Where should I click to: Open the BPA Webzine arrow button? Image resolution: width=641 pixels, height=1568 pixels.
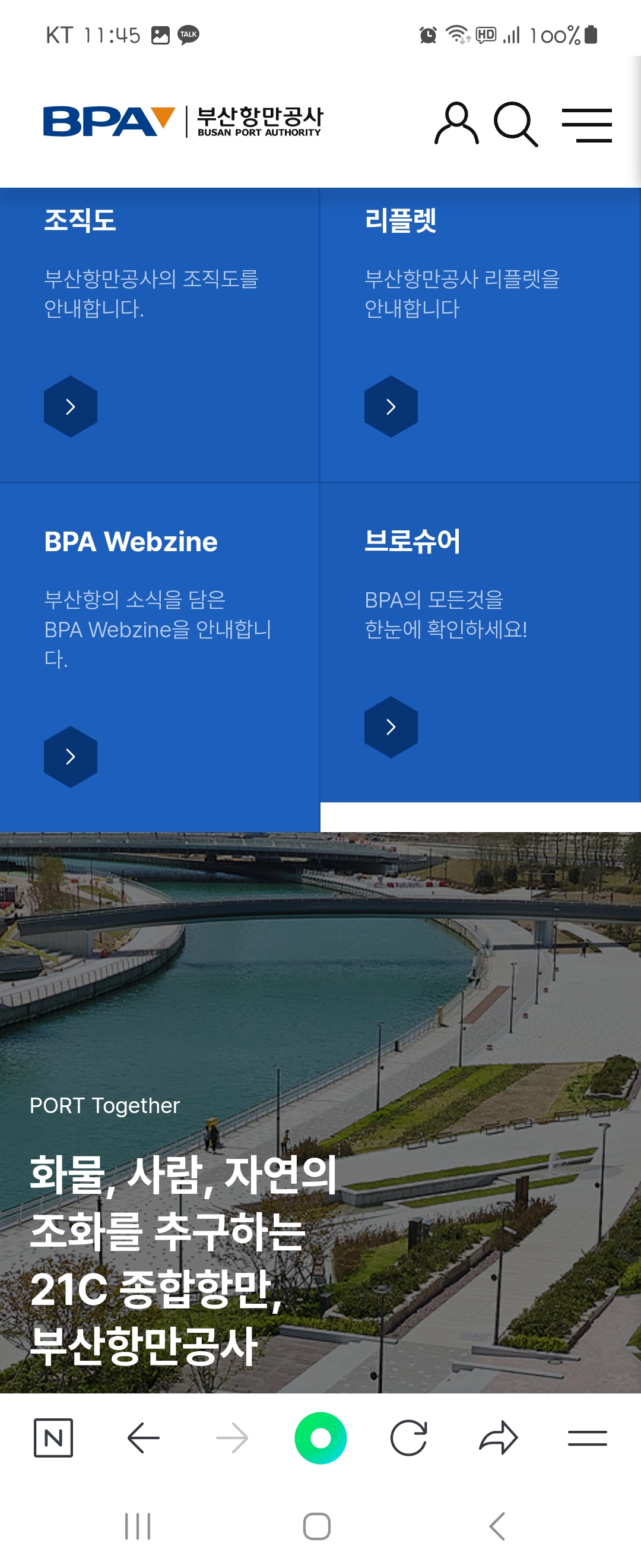click(x=71, y=757)
